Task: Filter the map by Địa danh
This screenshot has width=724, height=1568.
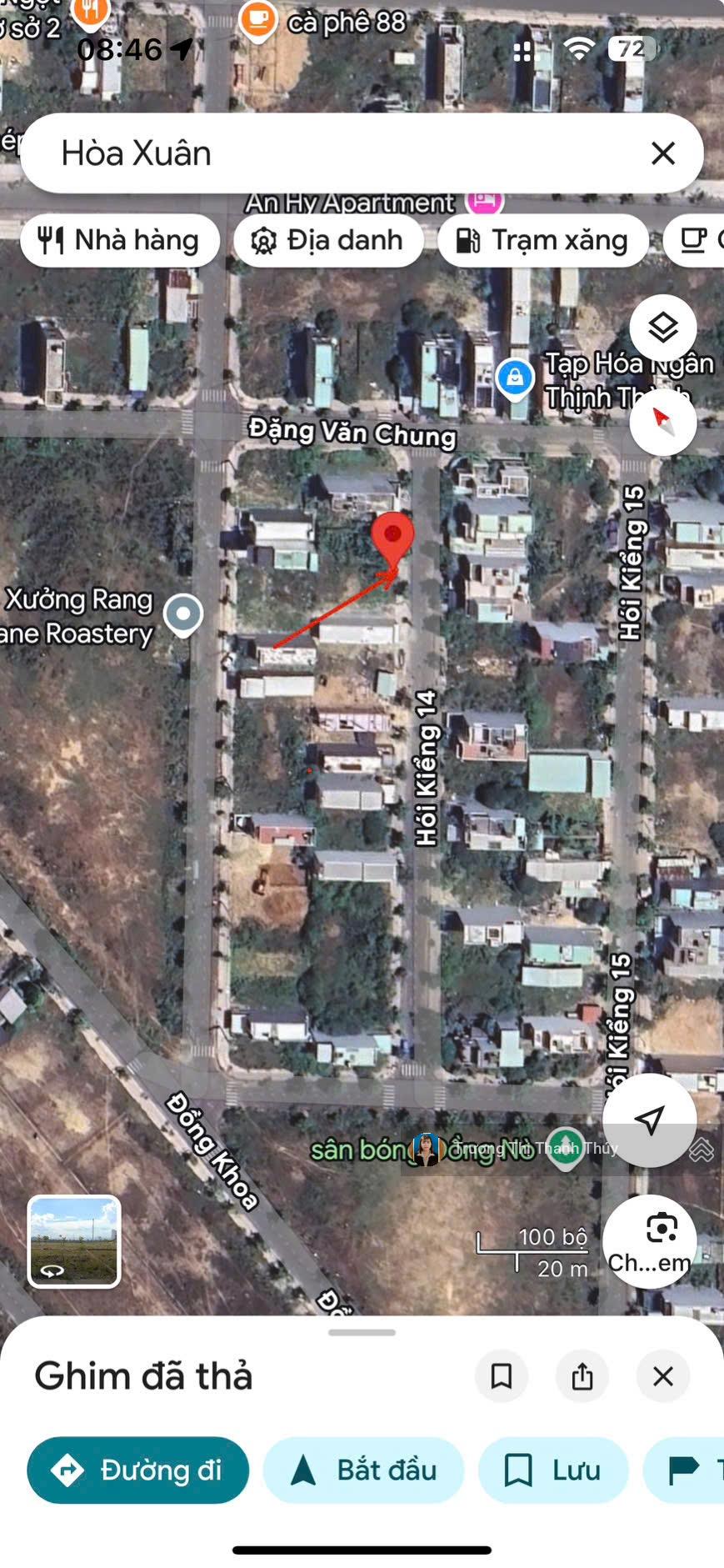Action: [x=328, y=241]
